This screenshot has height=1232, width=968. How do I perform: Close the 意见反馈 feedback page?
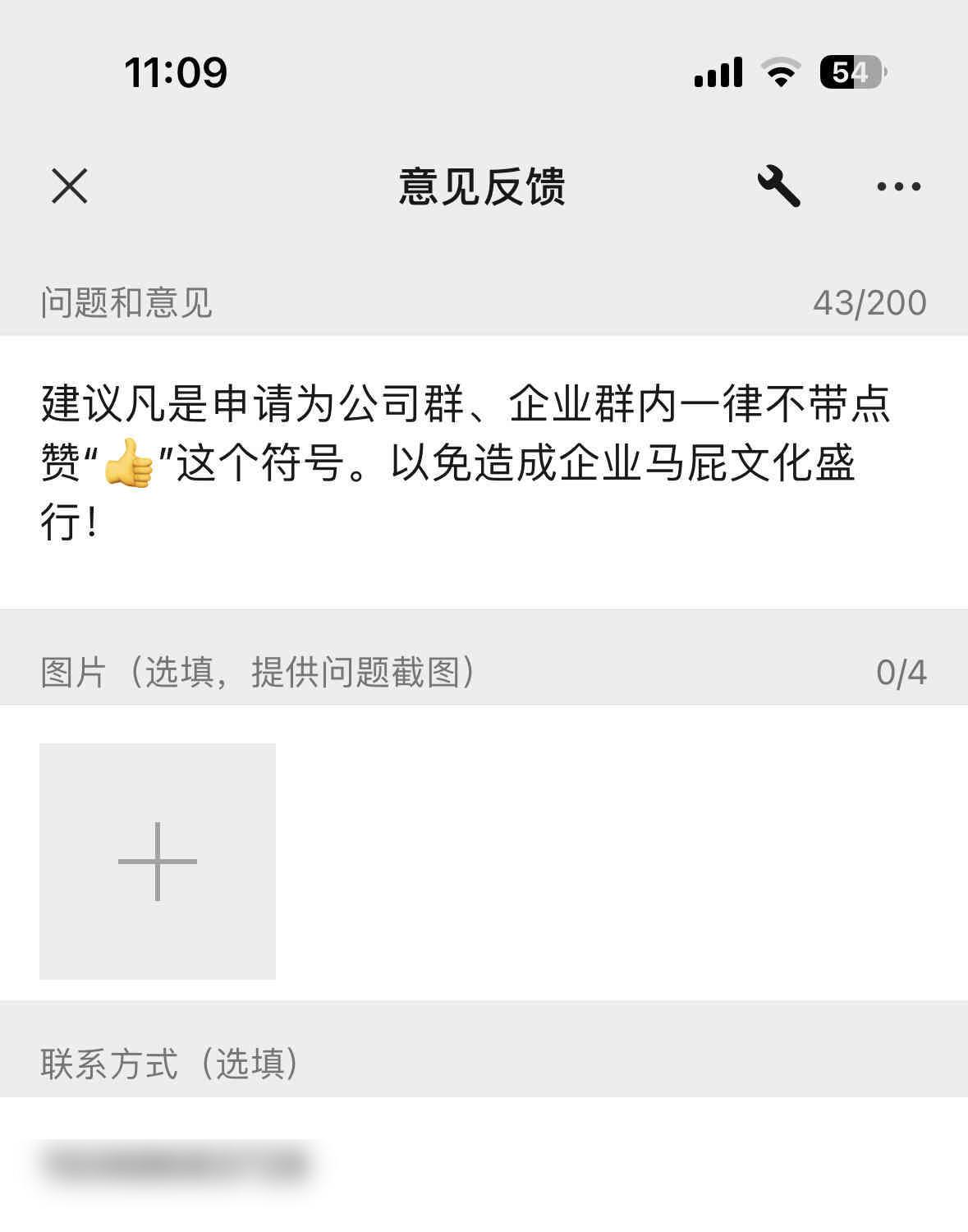[x=70, y=187]
